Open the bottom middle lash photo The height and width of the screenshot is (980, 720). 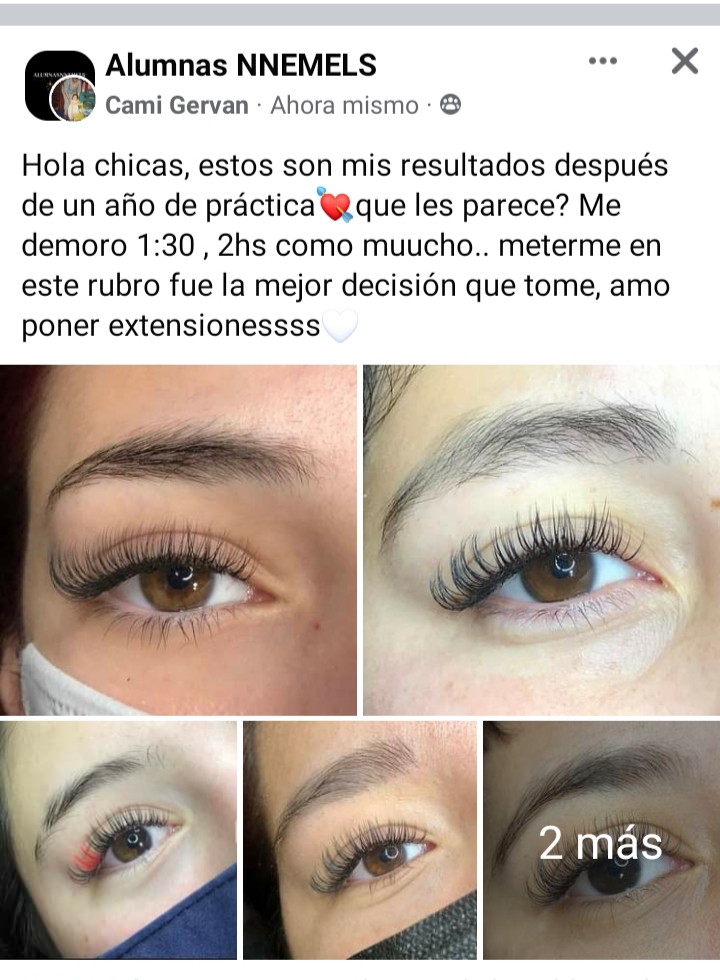[x=360, y=840]
